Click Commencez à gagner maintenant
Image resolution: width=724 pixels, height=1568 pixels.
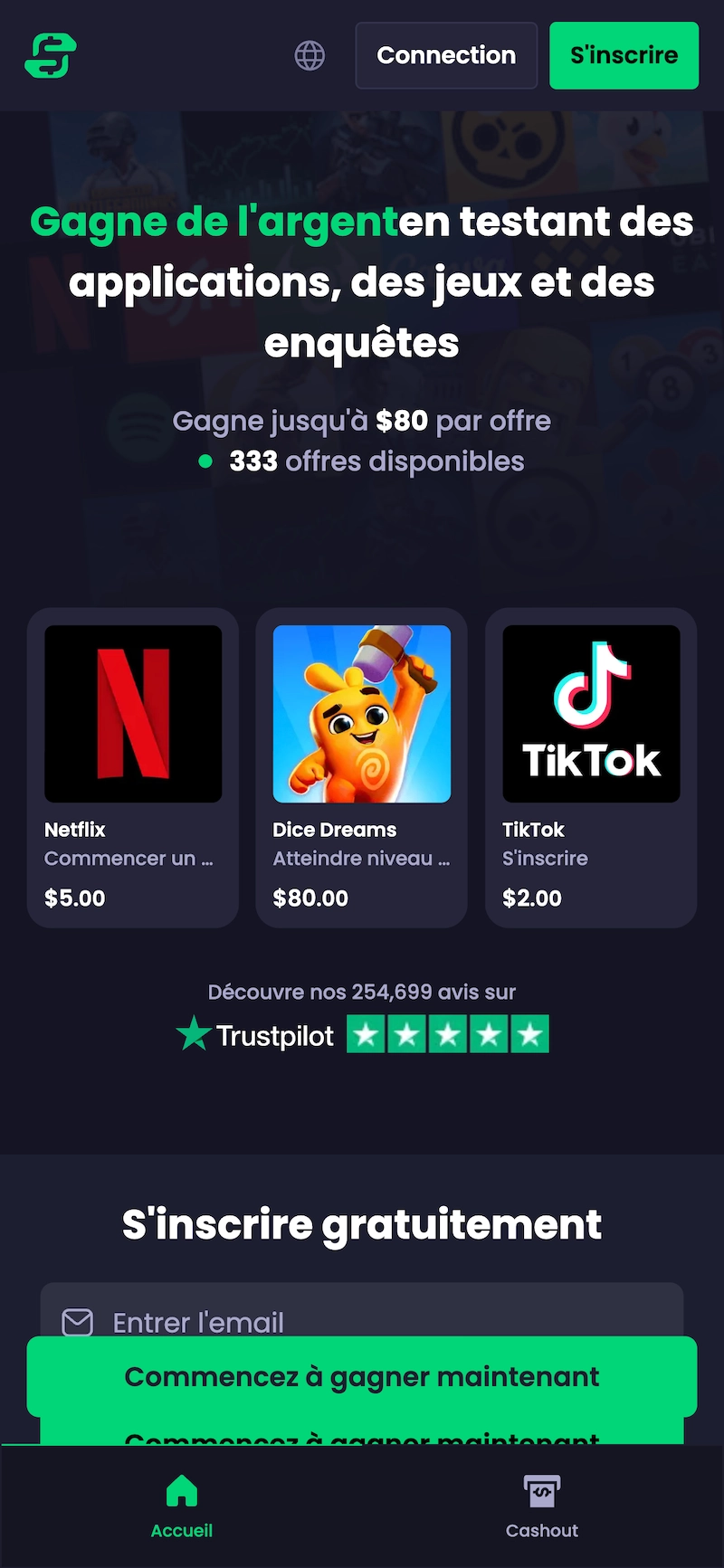pos(361,1376)
